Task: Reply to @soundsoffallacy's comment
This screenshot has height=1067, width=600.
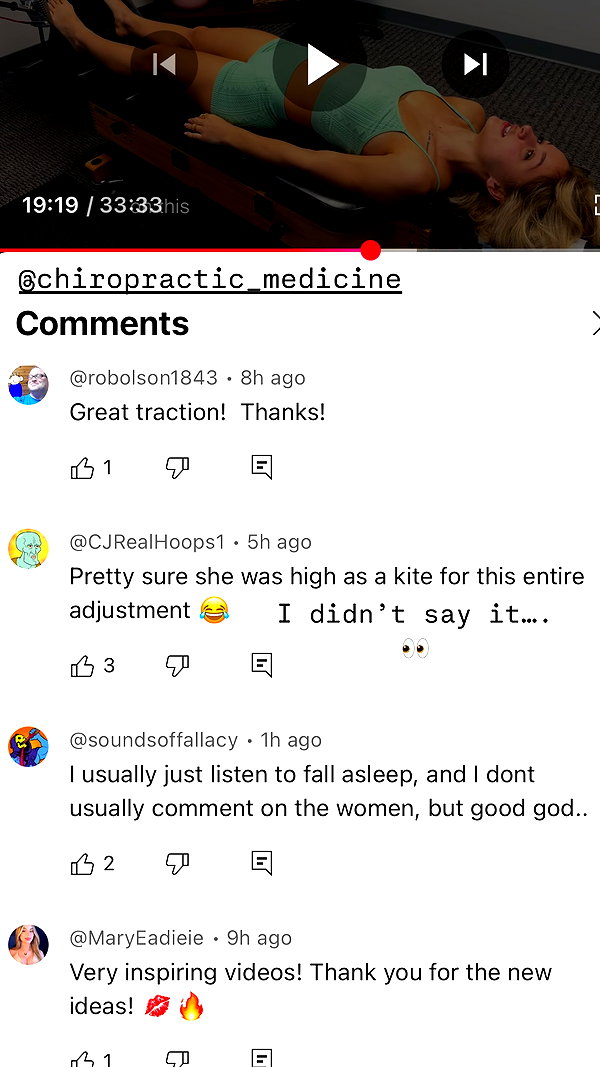Action: tap(262, 864)
